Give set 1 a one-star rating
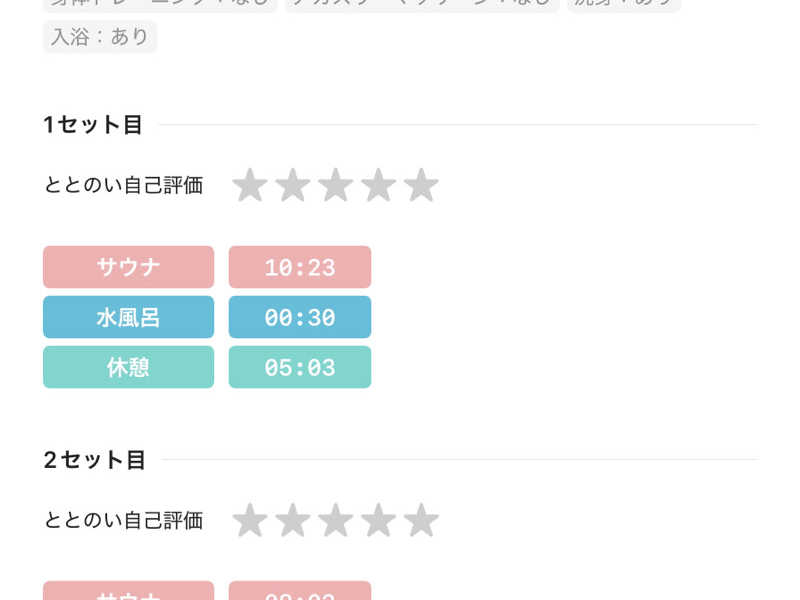800x600 pixels. [x=249, y=186]
